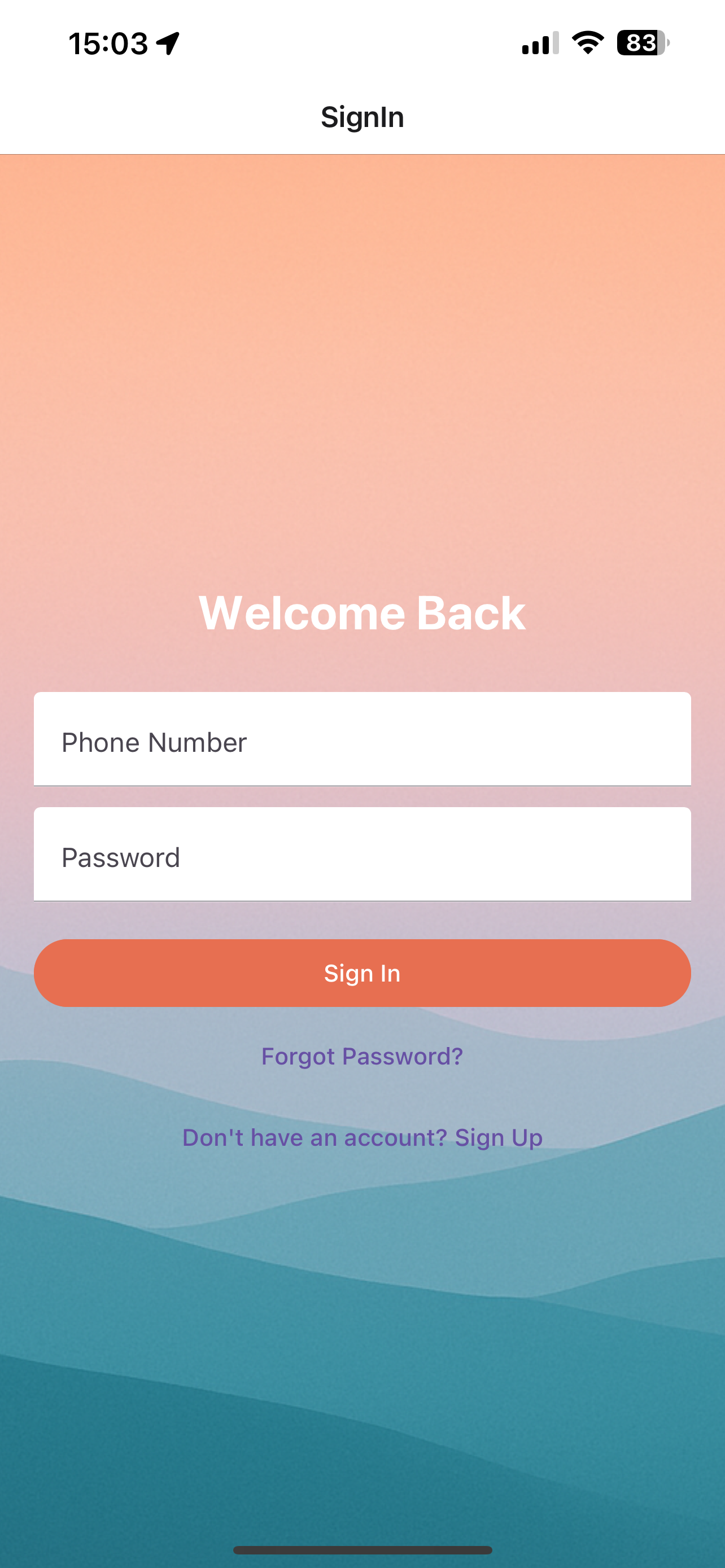The width and height of the screenshot is (725, 1568).
Task: Tap the status bar area
Action: point(362,42)
